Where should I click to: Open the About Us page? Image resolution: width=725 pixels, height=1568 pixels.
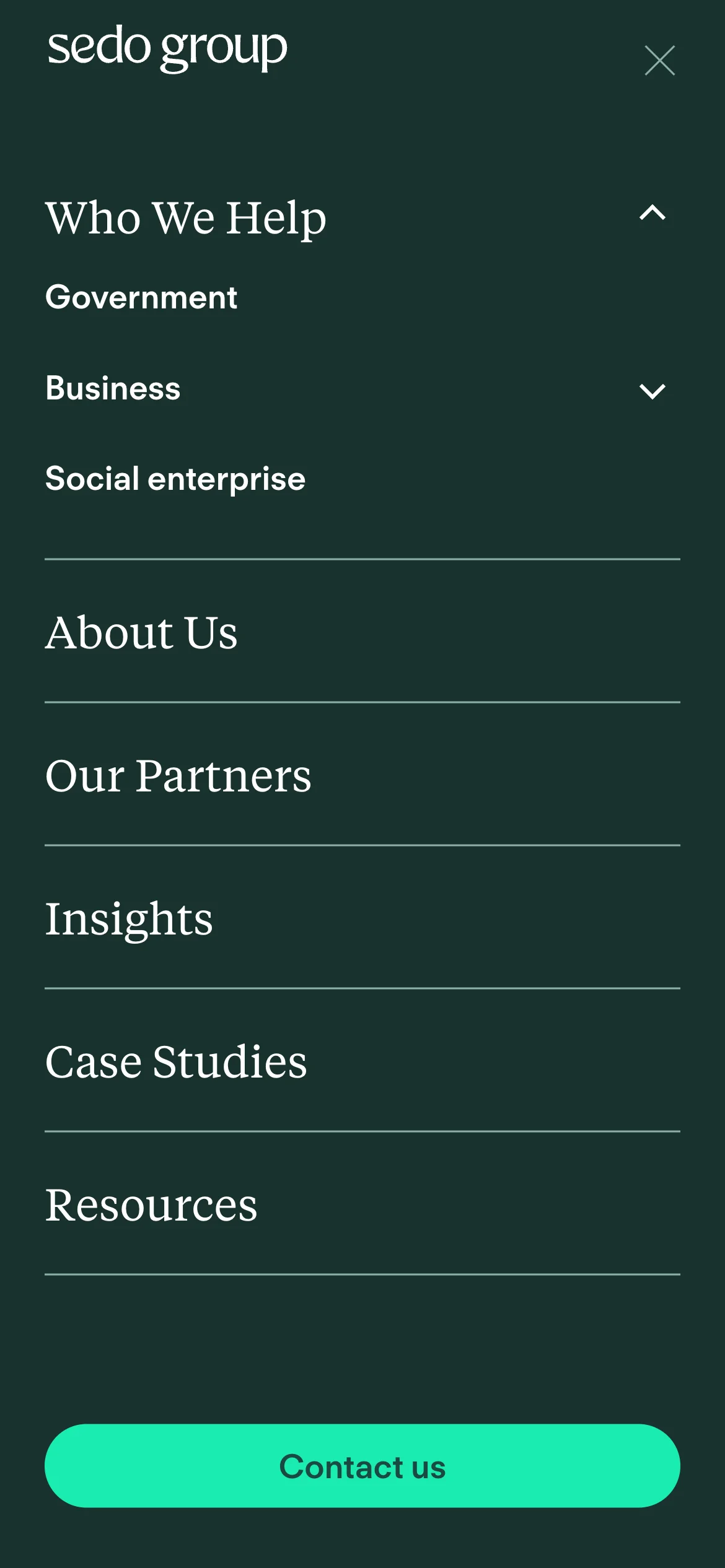coord(141,632)
